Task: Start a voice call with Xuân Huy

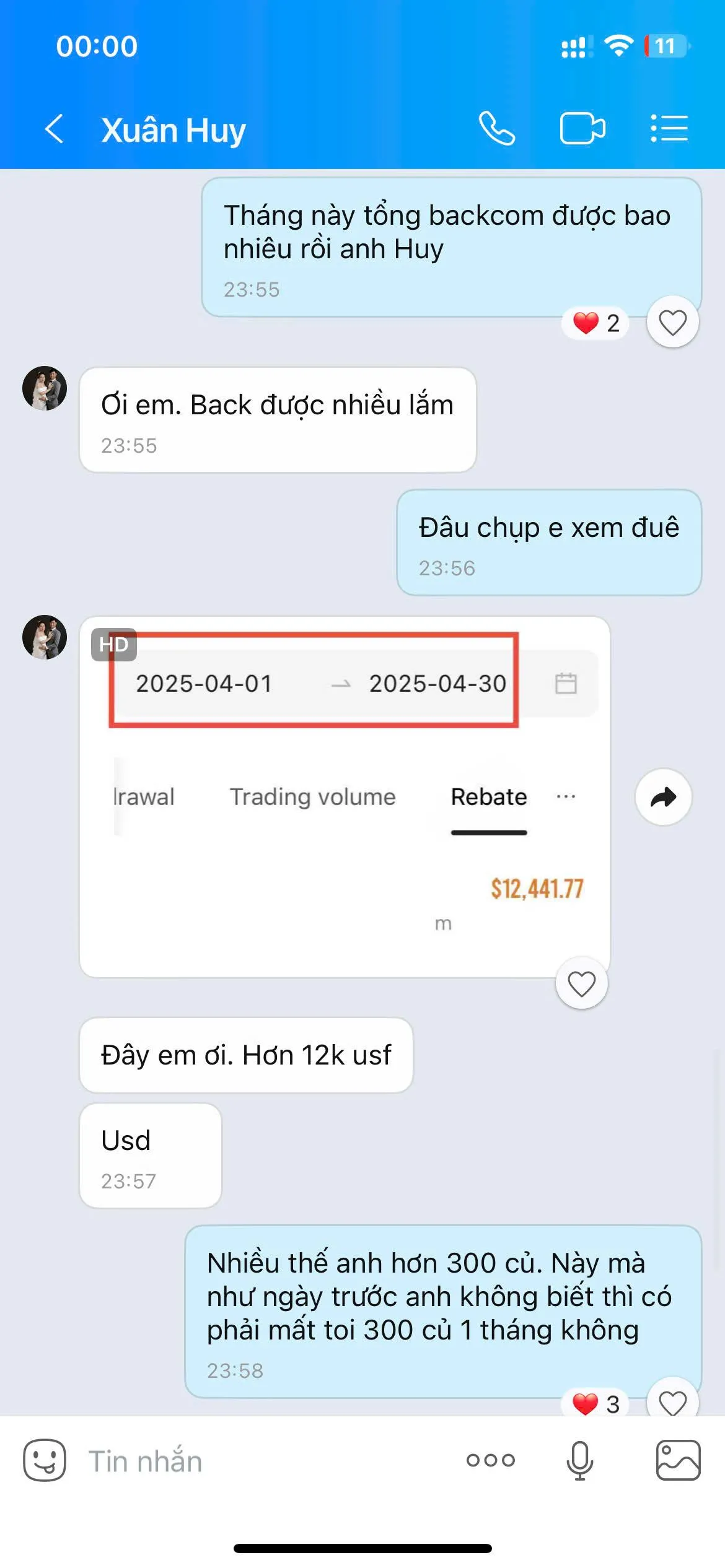Action: (x=497, y=129)
